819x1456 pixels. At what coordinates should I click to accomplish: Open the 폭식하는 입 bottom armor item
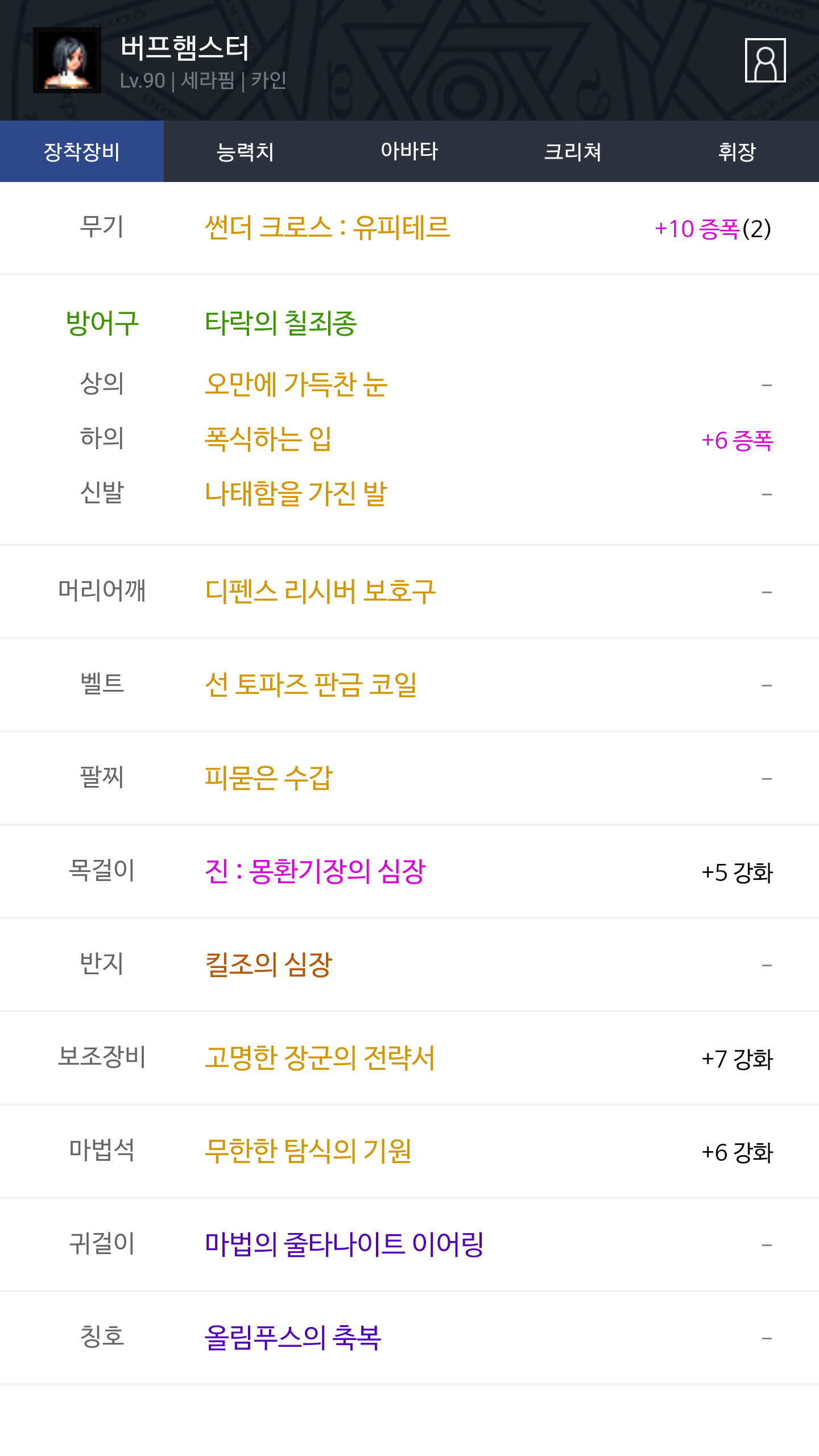tap(268, 439)
